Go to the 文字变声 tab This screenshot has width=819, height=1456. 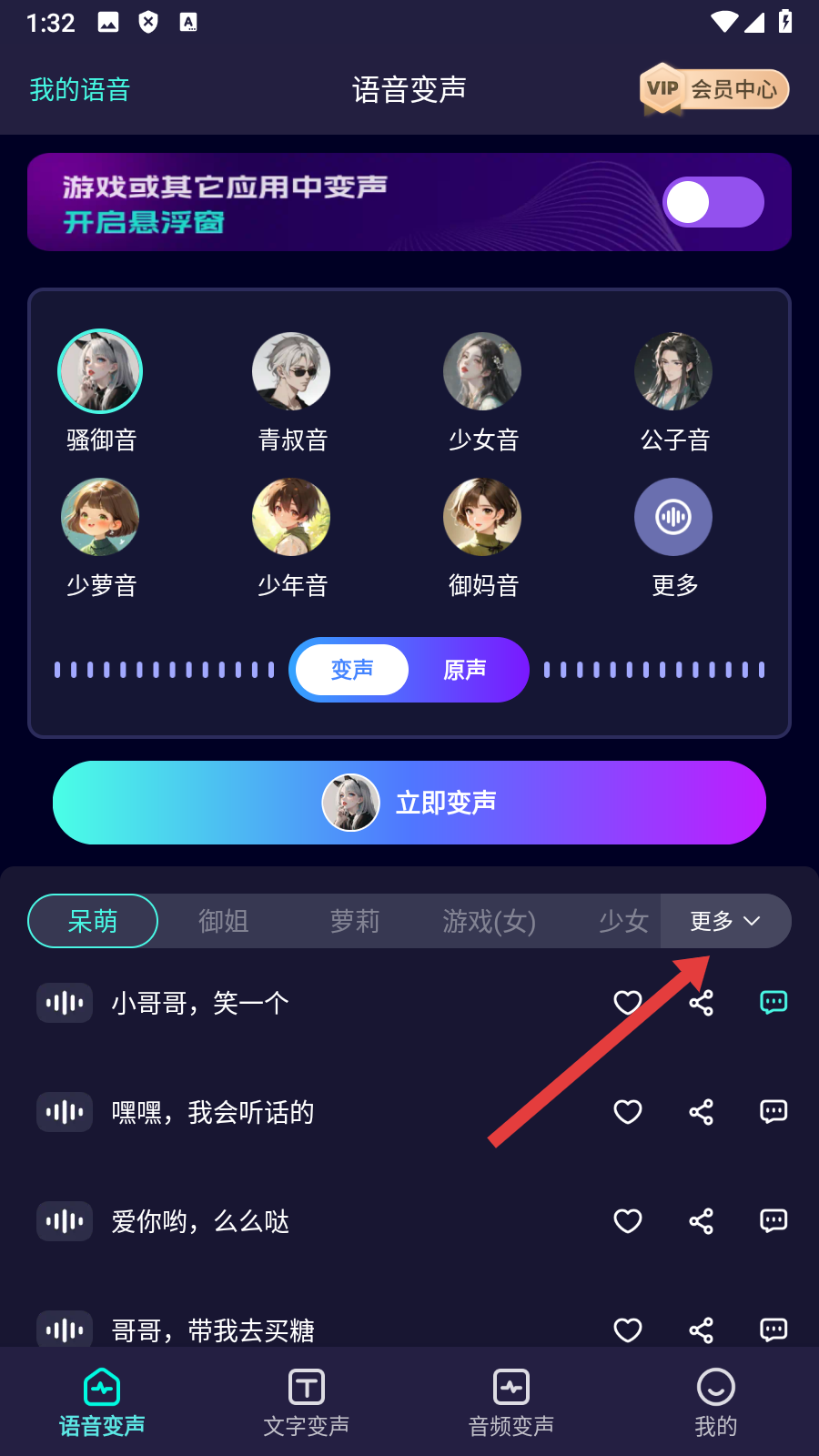[x=307, y=1403]
